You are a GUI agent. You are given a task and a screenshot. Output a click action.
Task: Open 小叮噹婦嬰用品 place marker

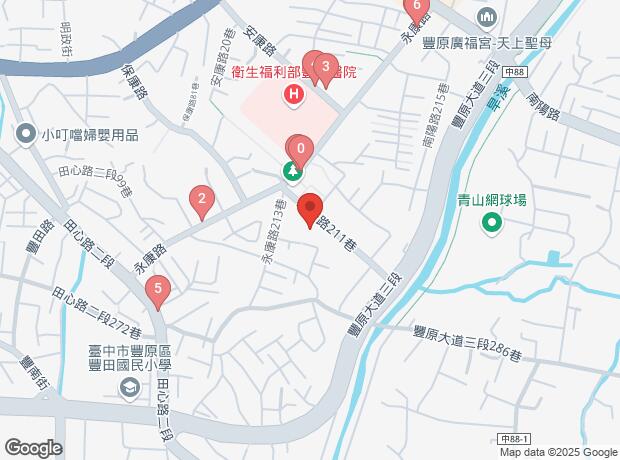[26, 133]
